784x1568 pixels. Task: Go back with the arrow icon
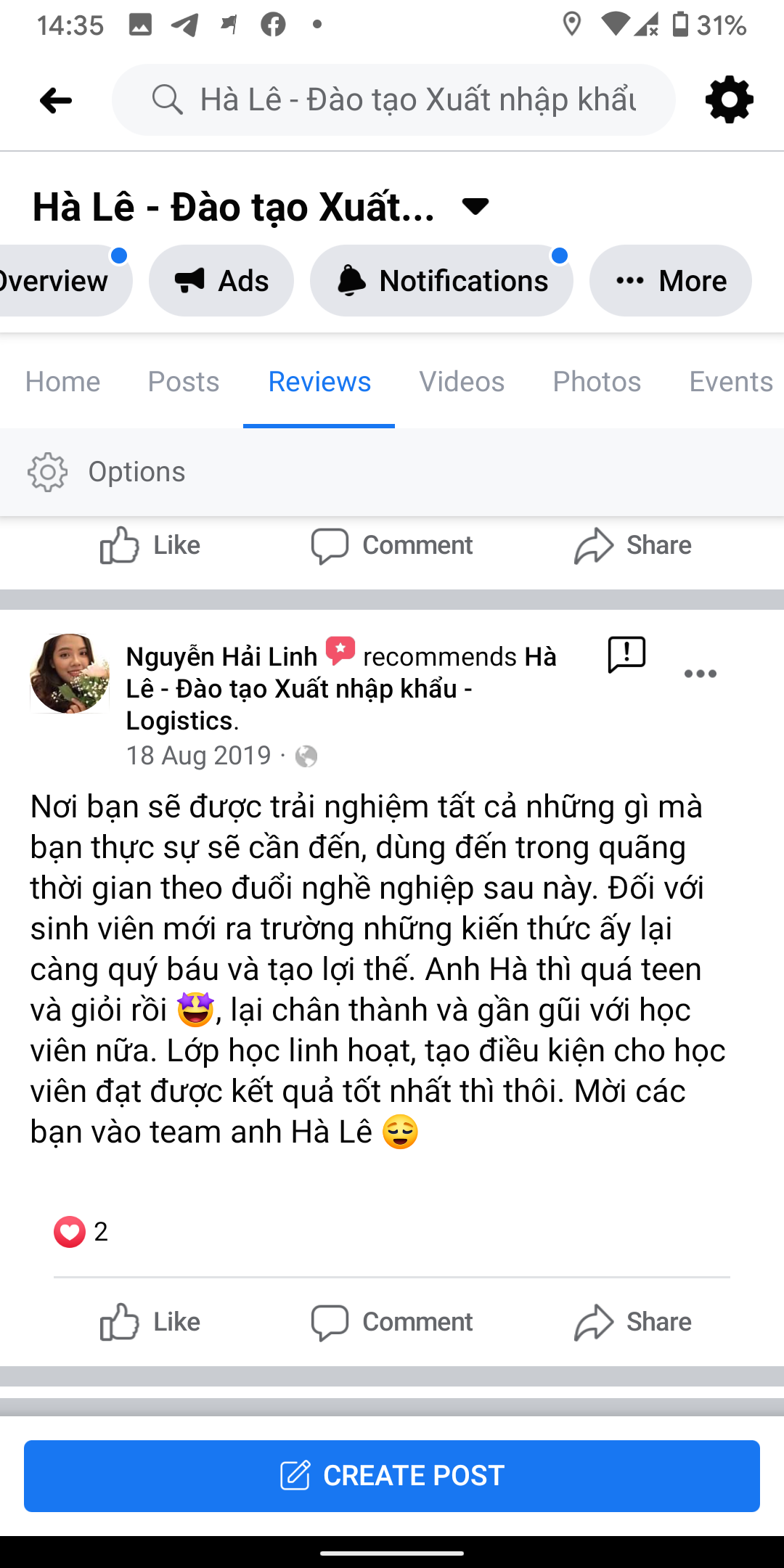[x=56, y=100]
